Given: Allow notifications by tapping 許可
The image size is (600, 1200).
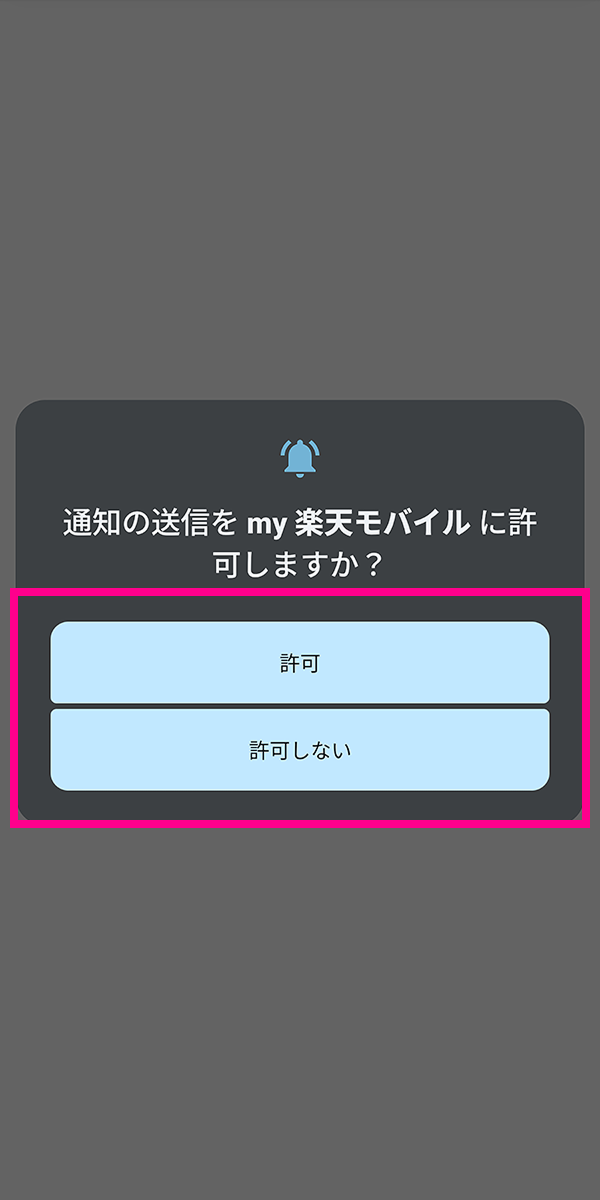Looking at the screenshot, I should pos(300,663).
